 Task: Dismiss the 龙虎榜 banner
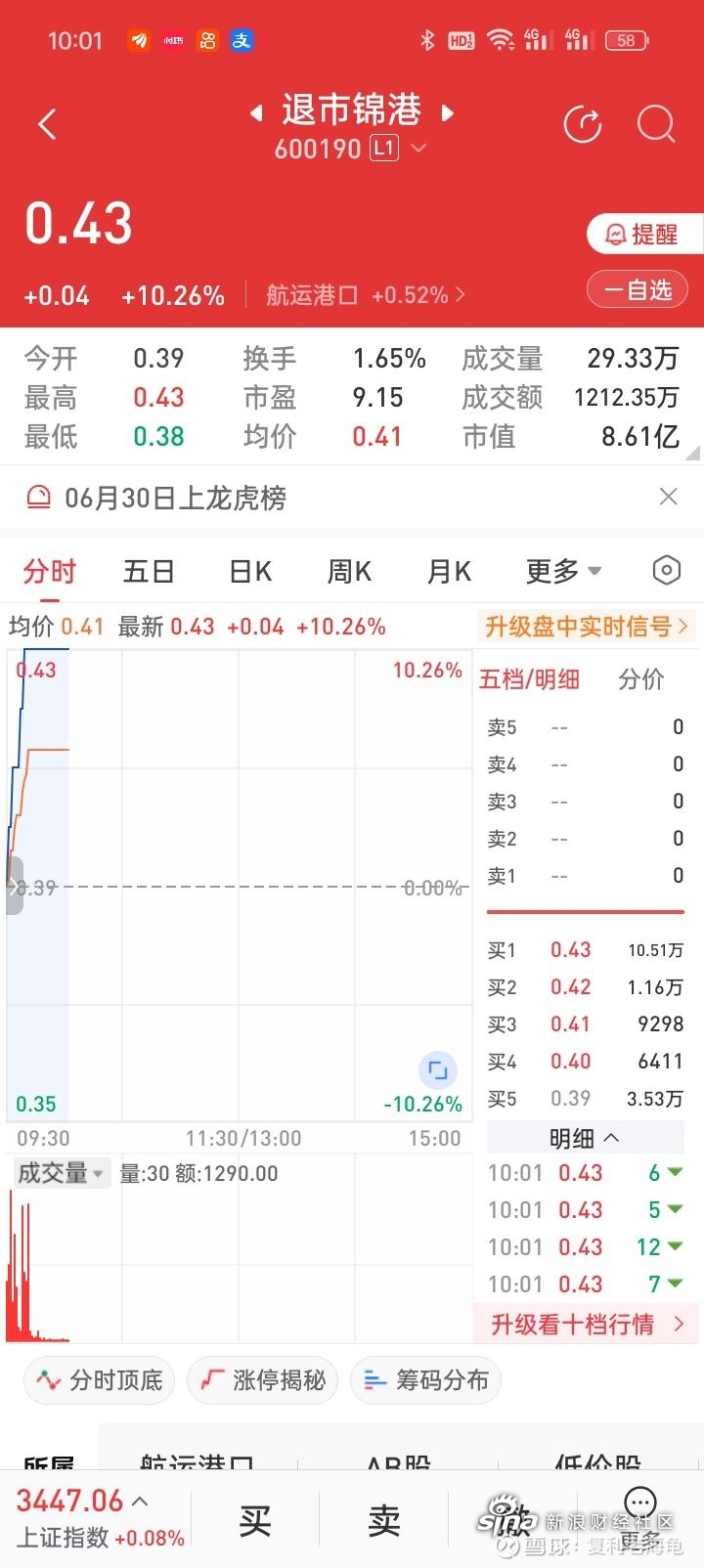(668, 497)
